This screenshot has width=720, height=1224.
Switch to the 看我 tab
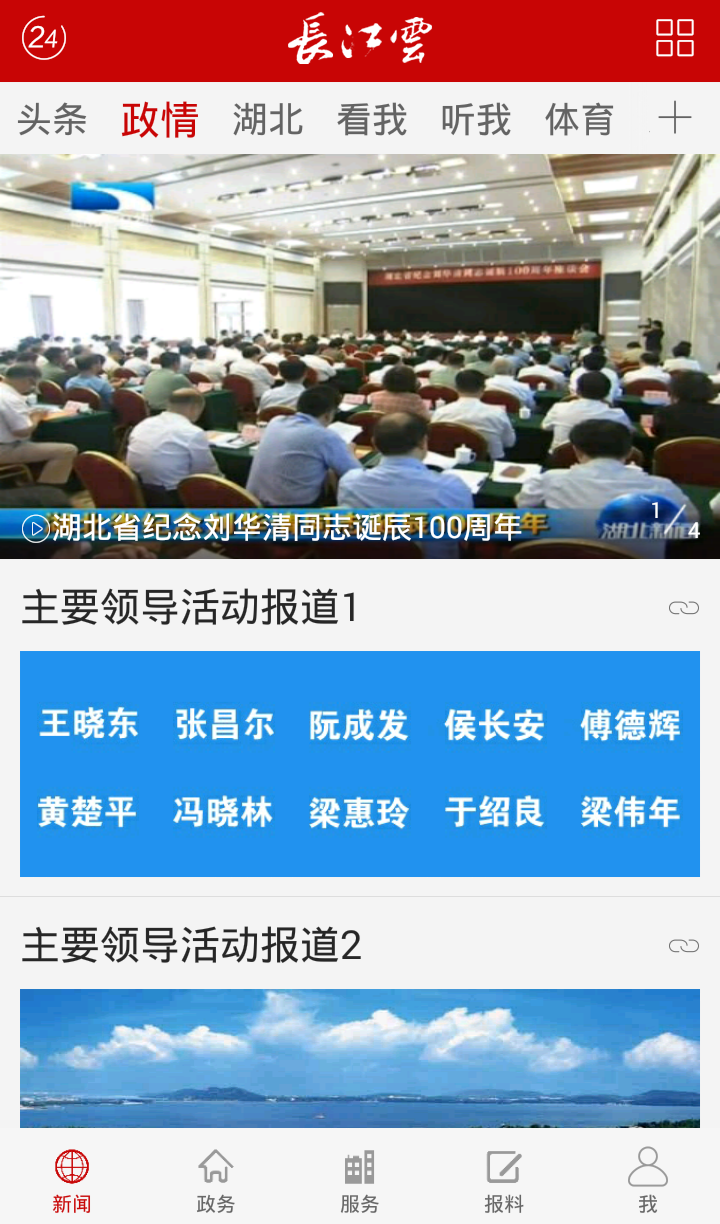372,120
